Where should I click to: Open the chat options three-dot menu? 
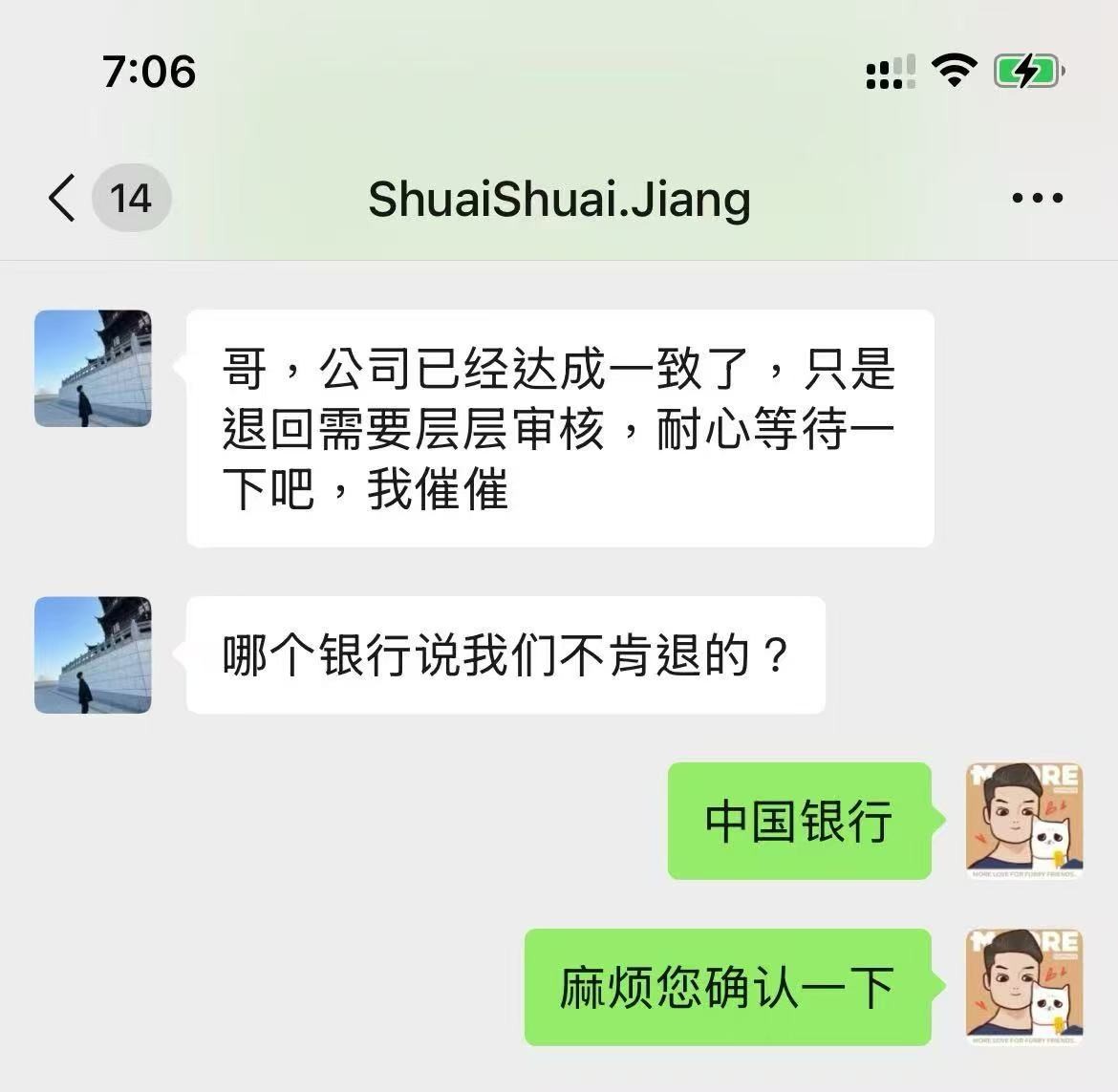(x=1037, y=199)
